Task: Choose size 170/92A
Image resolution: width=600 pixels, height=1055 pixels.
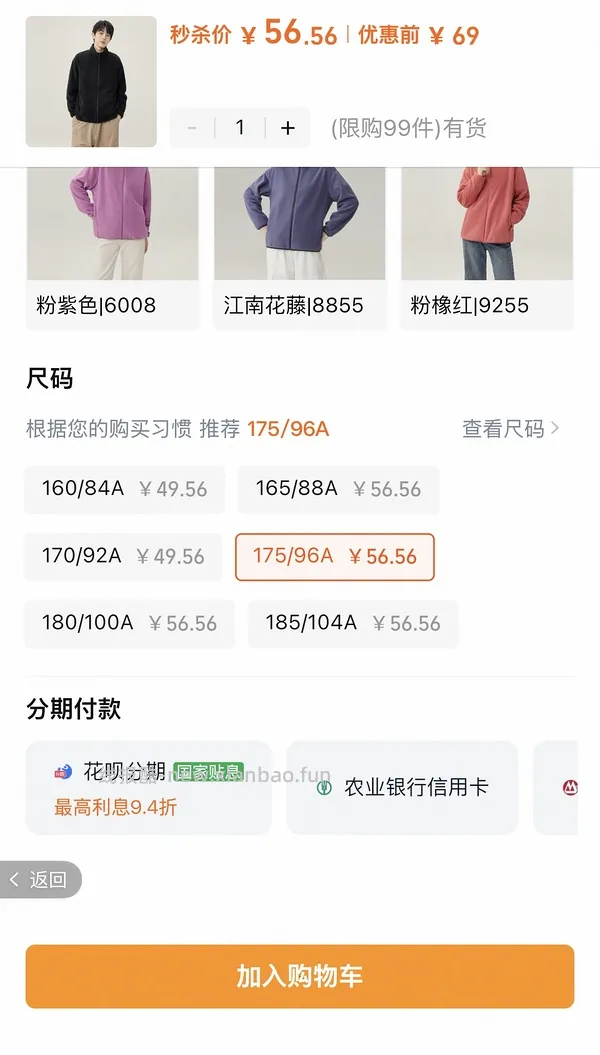Action: tap(123, 556)
